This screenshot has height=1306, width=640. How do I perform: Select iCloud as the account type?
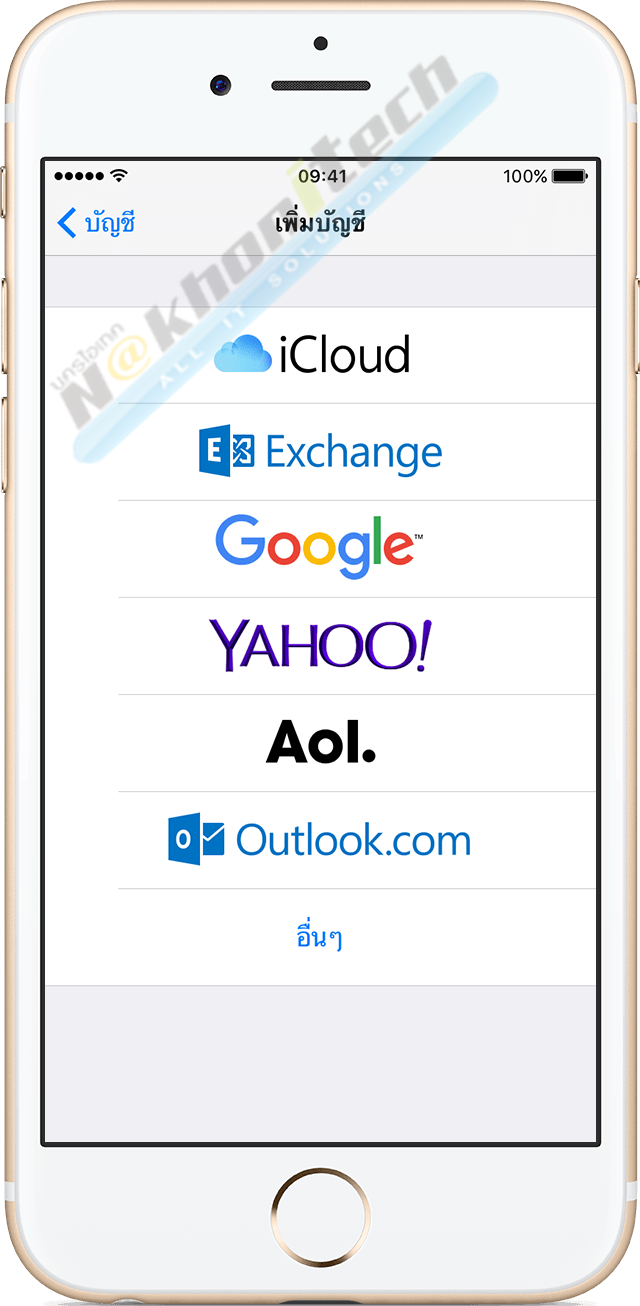click(320, 355)
